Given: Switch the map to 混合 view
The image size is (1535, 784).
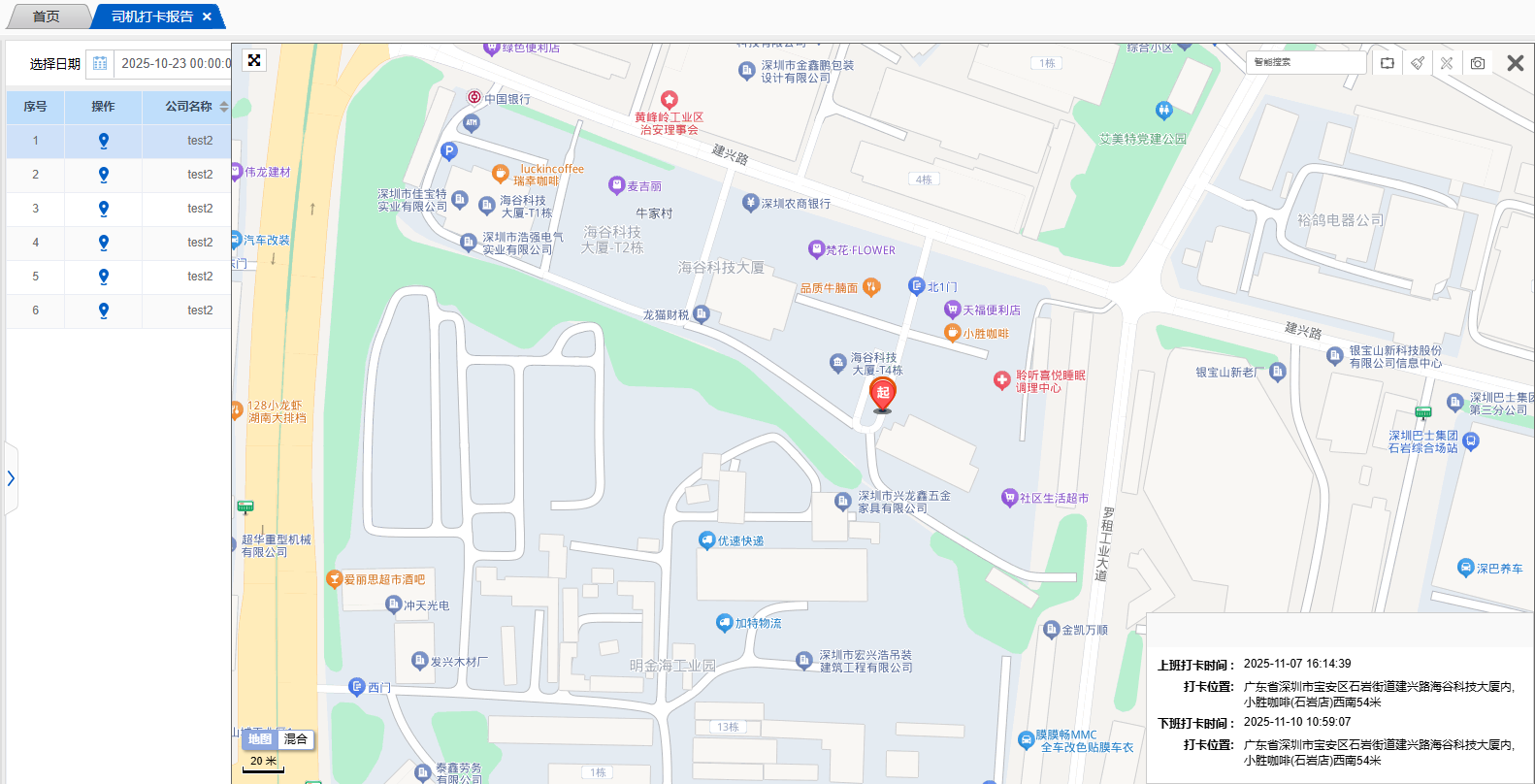Looking at the screenshot, I should [x=296, y=739].
